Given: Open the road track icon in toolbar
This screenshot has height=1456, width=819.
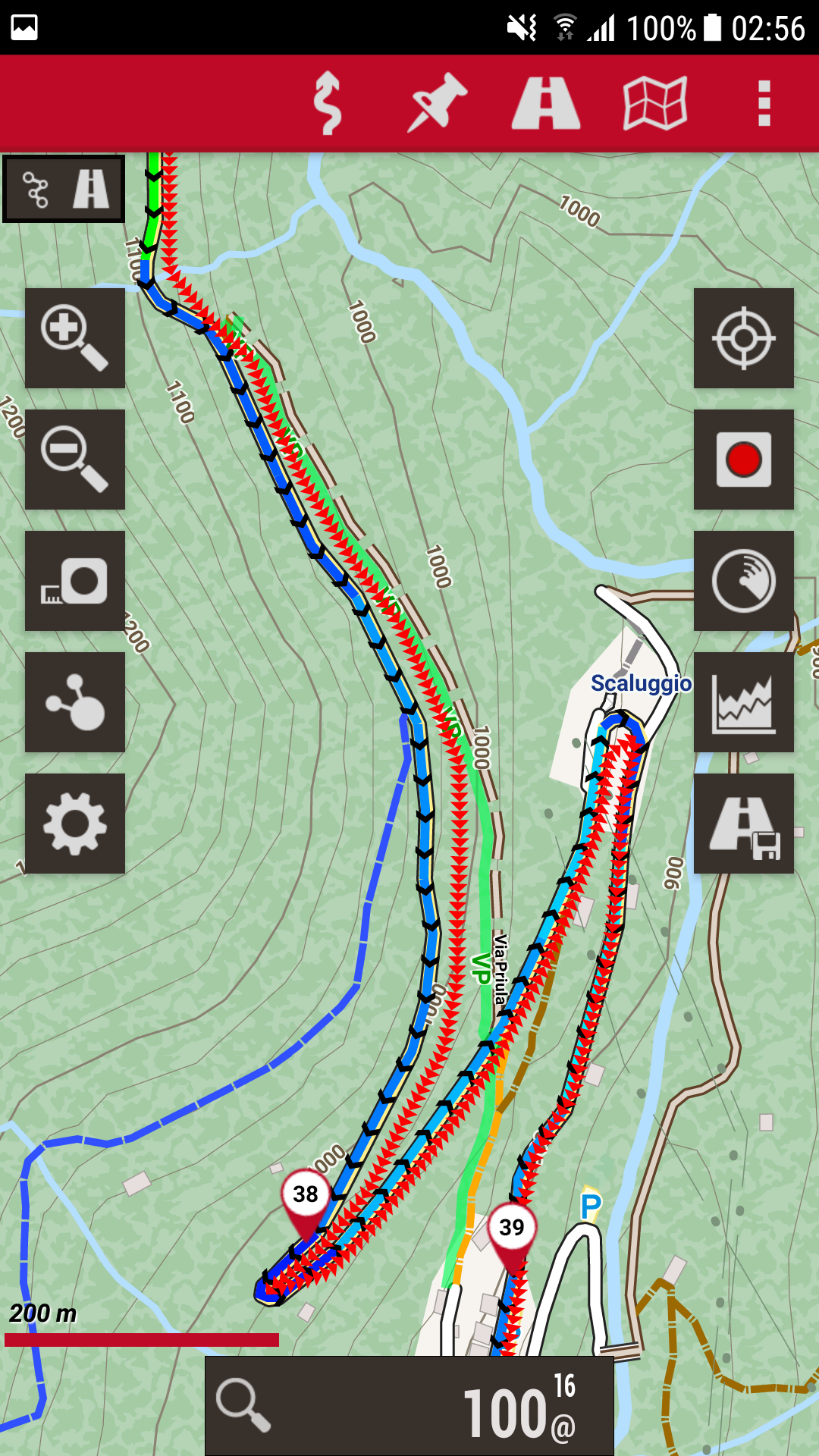Looking at the screenshot, I should click(546, 103).
